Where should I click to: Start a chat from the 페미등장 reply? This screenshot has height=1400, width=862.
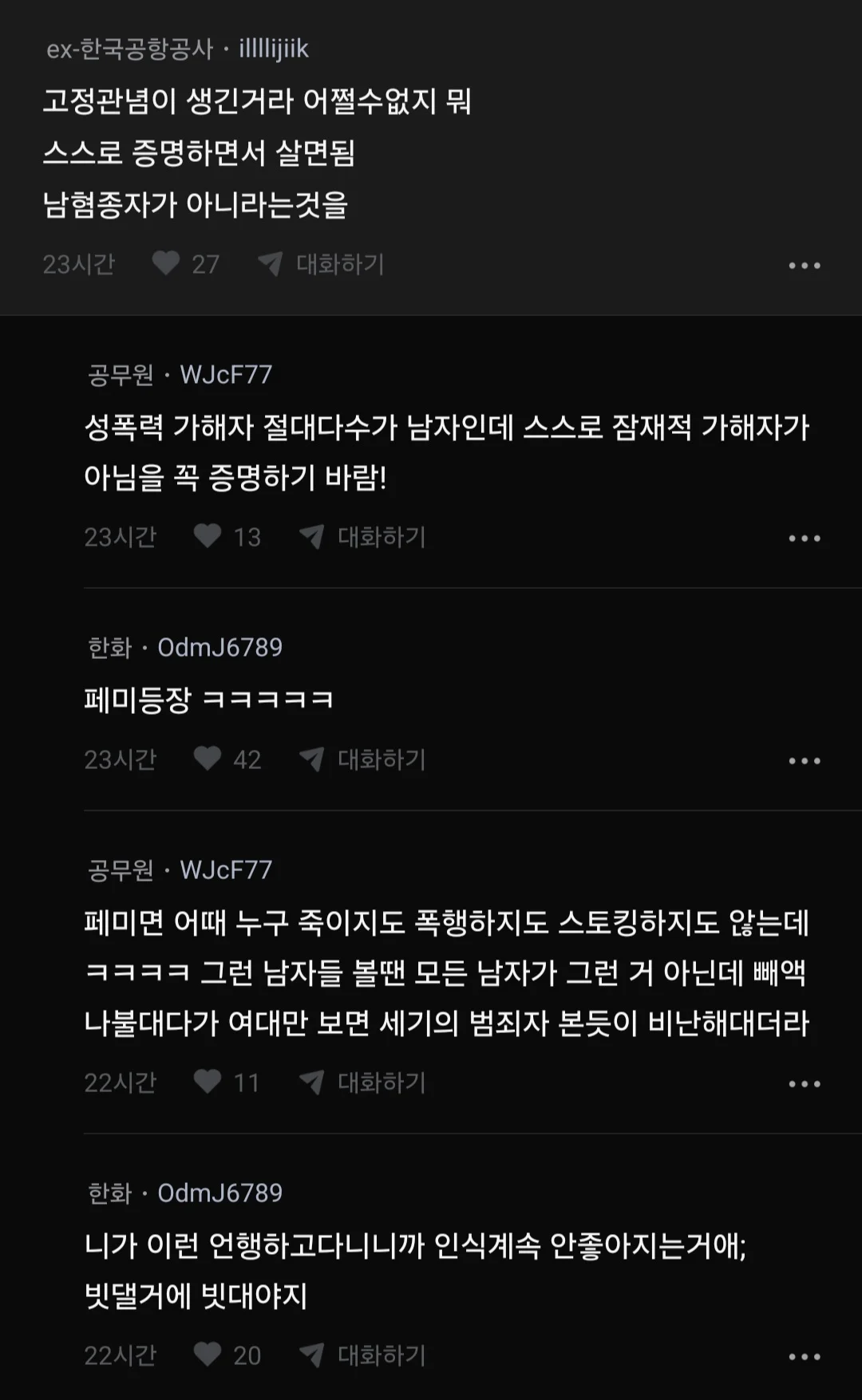click(363, 759)
